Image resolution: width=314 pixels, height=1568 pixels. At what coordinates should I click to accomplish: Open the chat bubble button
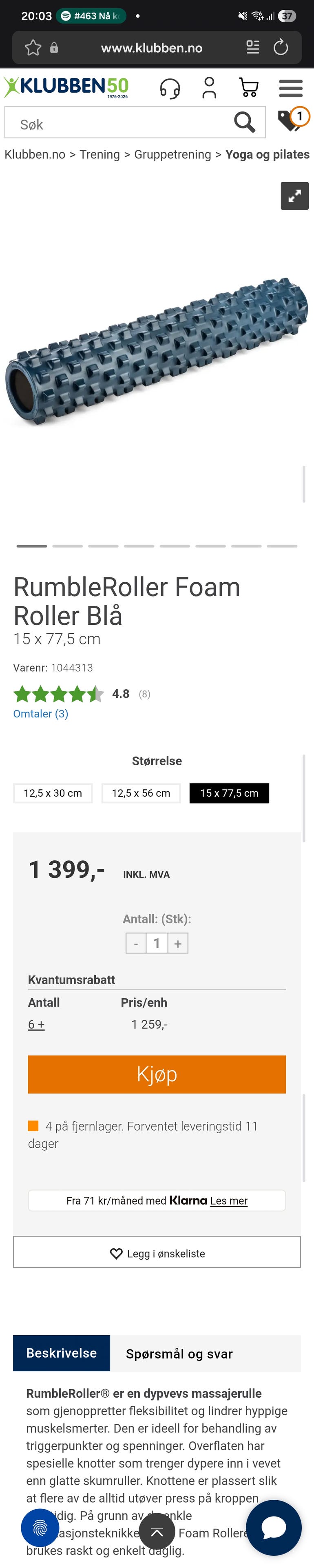(274, 1528)
